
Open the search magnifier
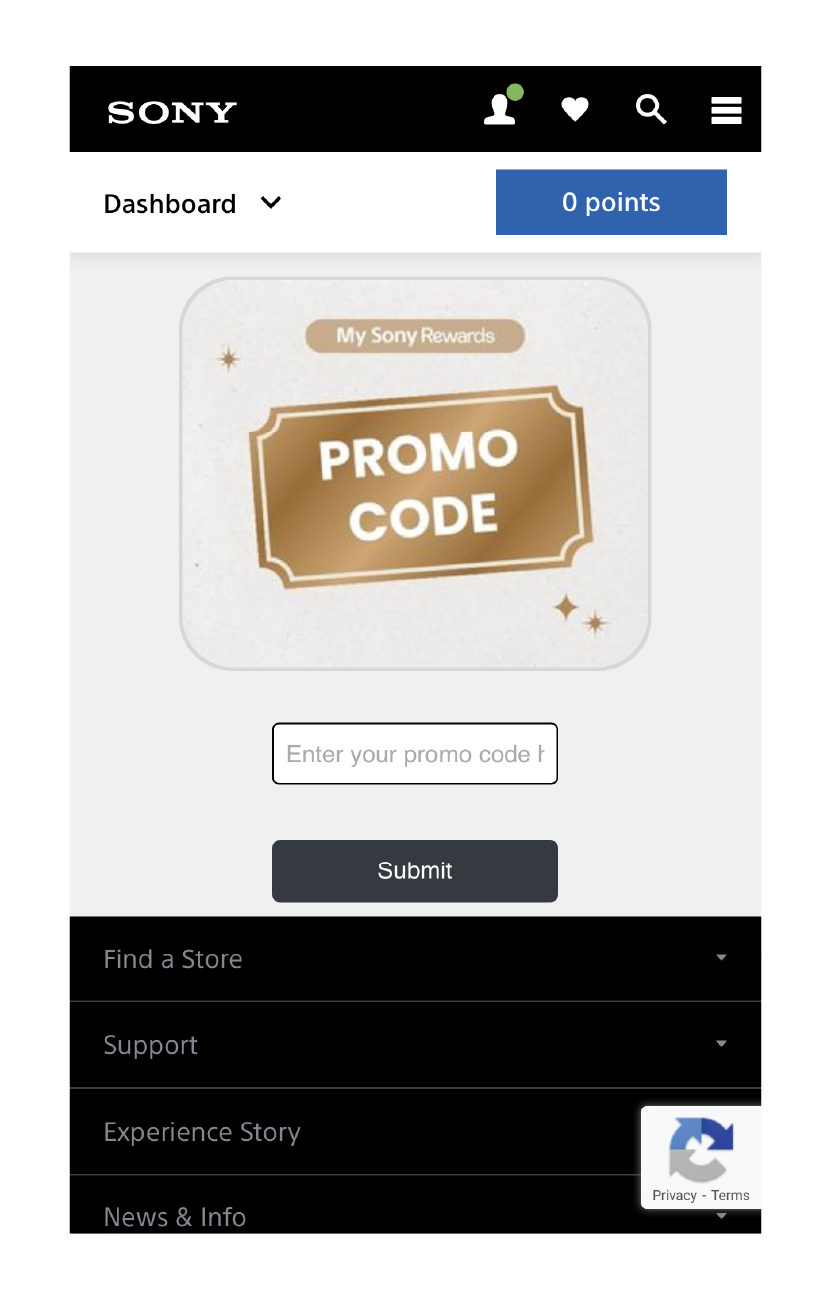click(651, 109)
